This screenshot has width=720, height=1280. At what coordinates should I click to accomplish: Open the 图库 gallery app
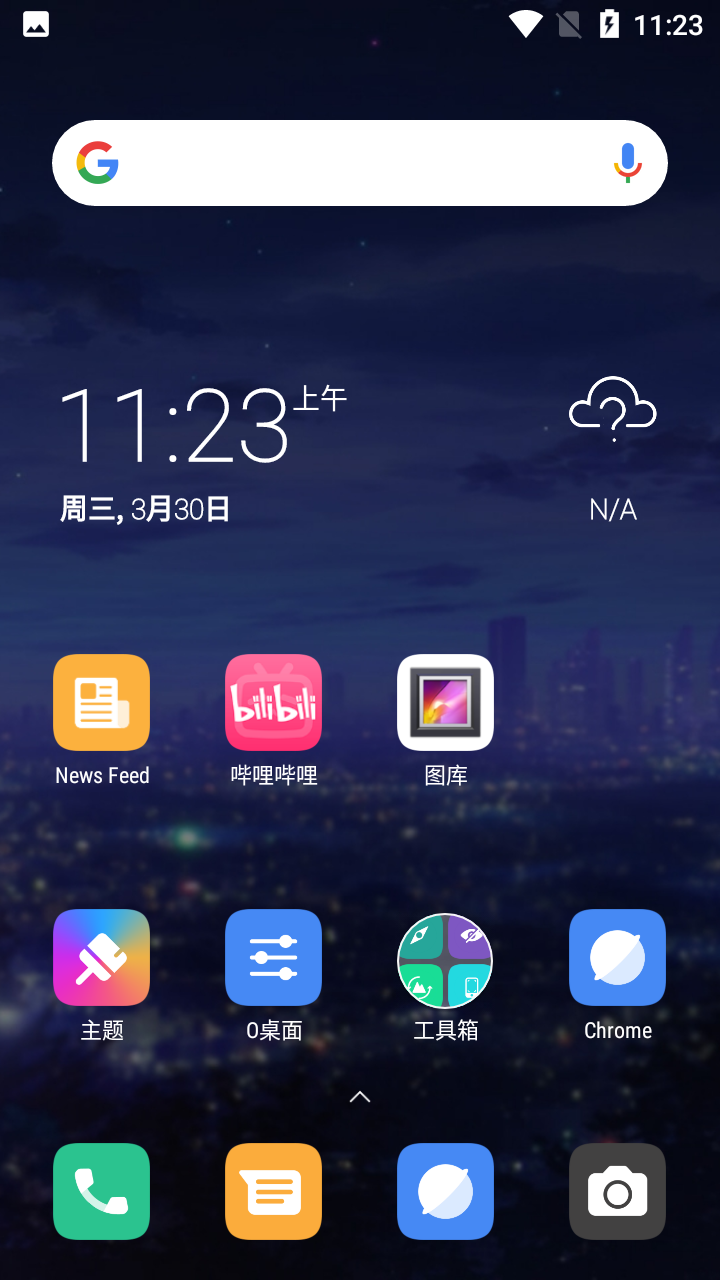445,702
